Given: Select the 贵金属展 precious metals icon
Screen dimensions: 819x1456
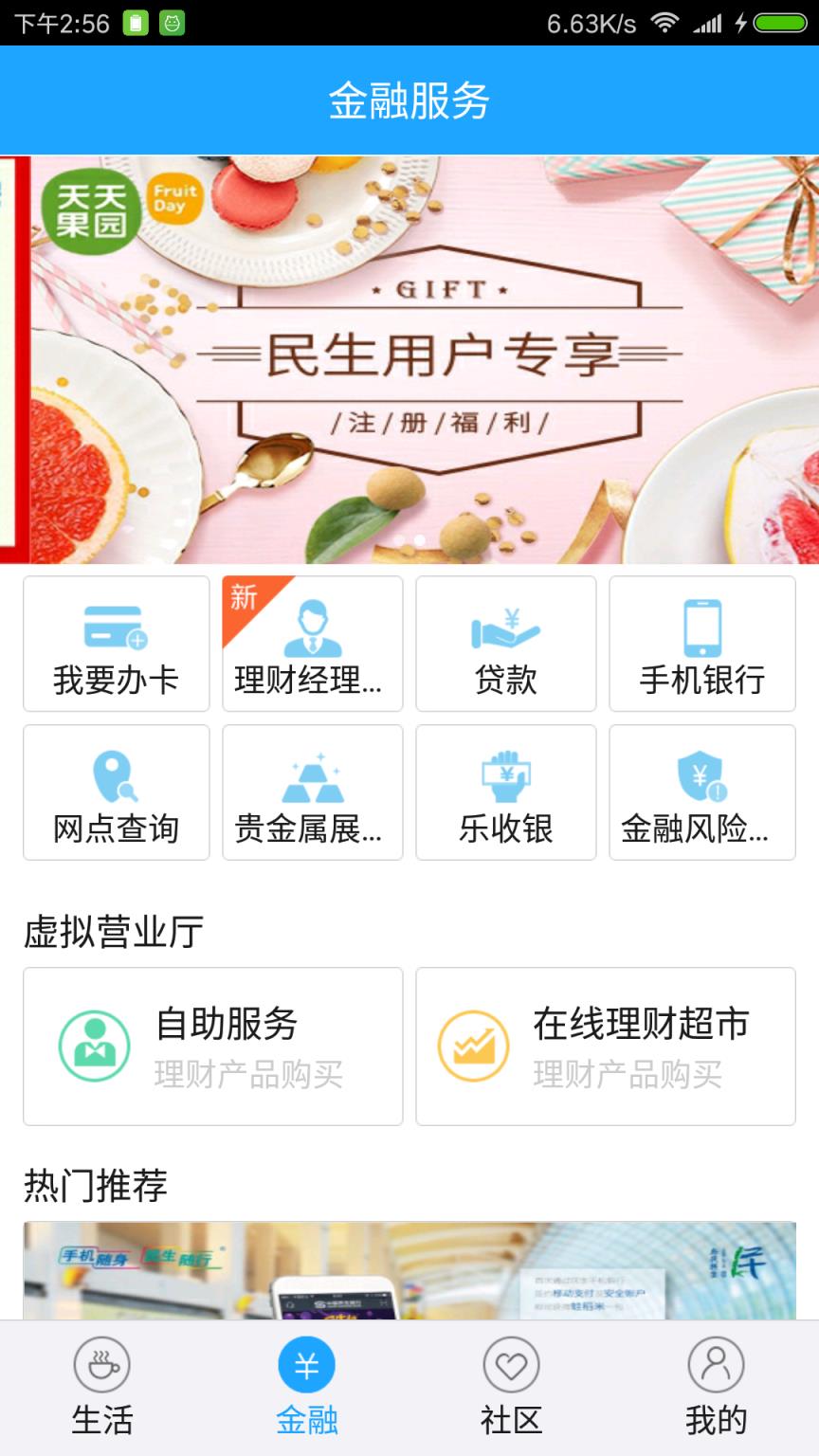Looking at the screenshot, I should point(312,792).
